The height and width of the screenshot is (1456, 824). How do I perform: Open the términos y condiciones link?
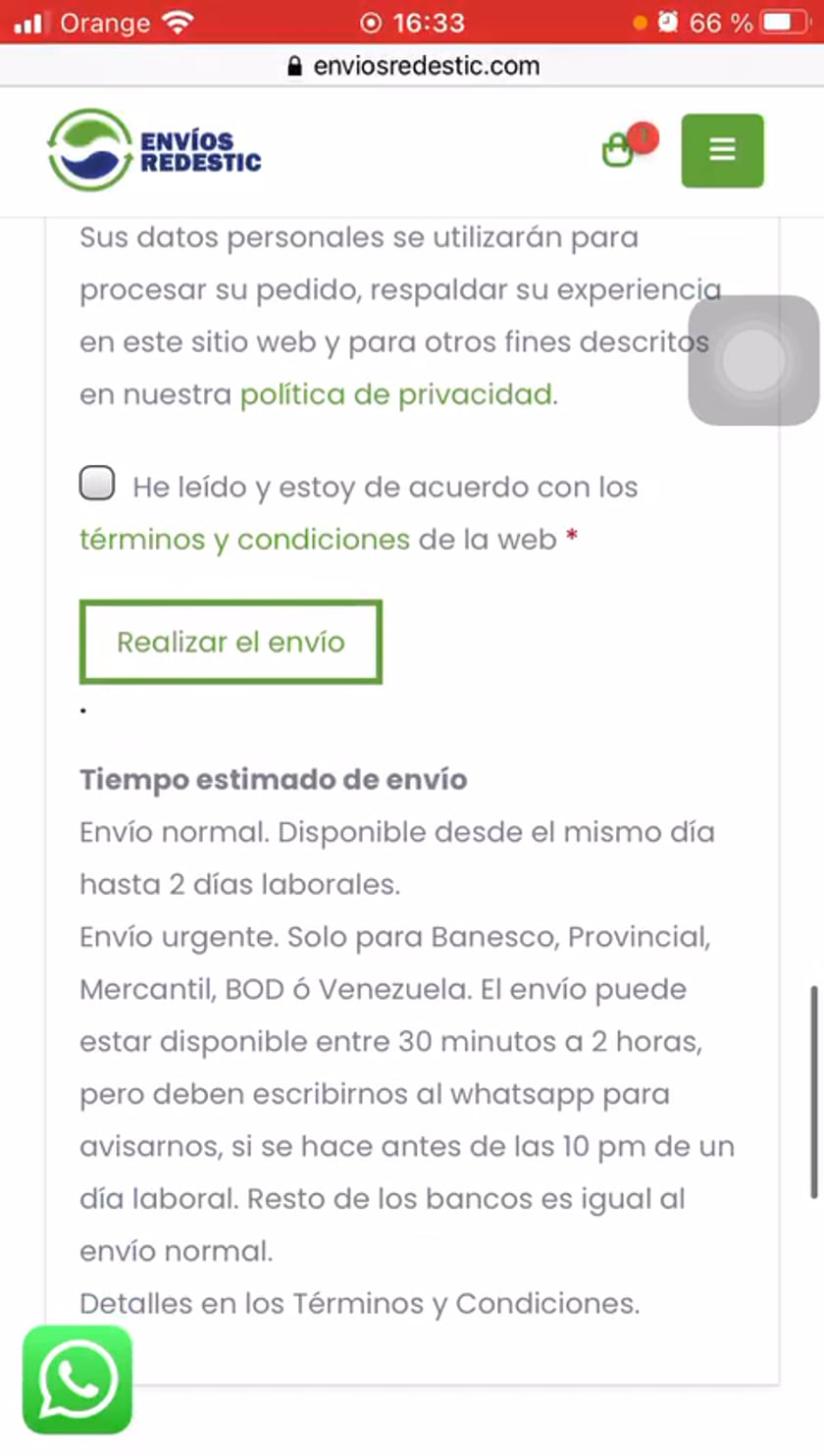tap(244, 539)
